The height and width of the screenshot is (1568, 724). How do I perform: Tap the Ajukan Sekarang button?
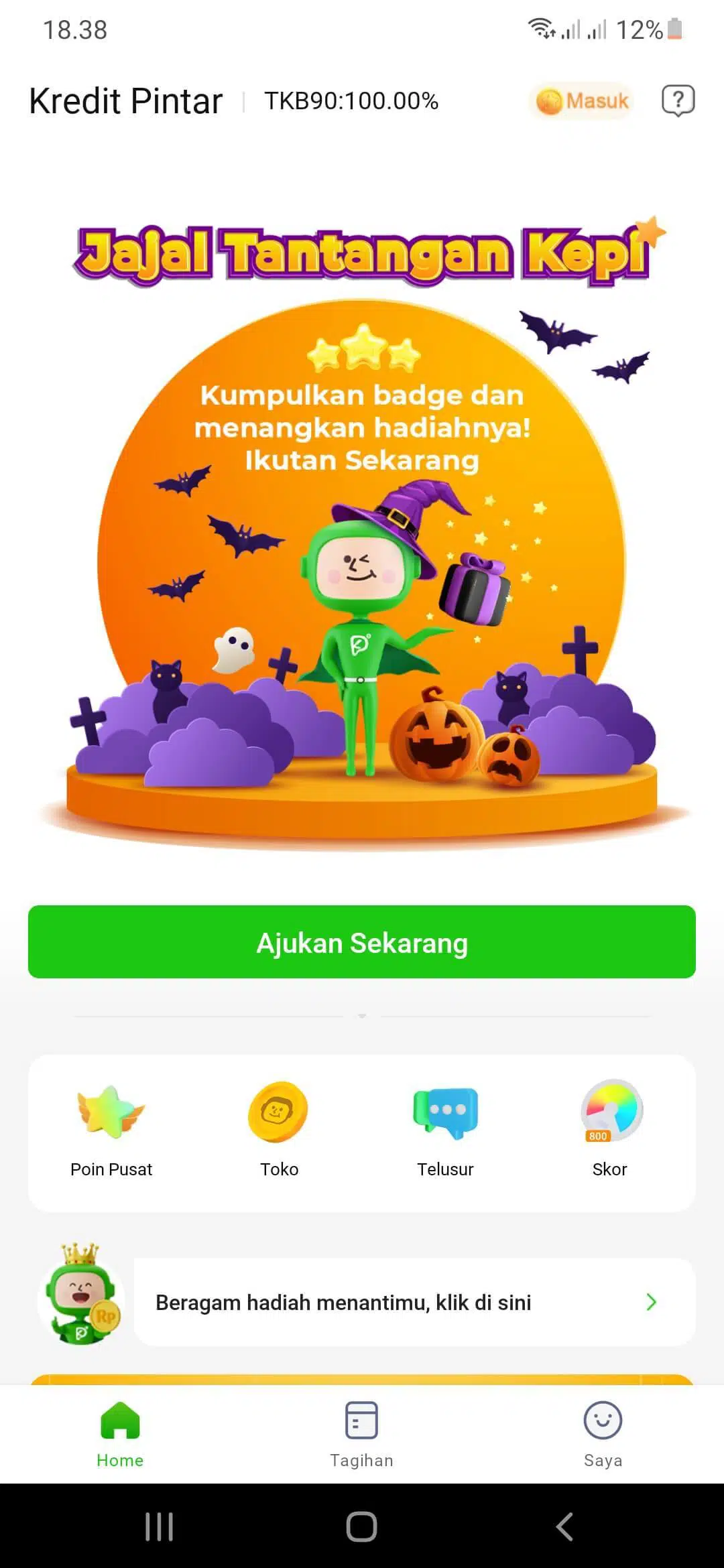[362, 942]
